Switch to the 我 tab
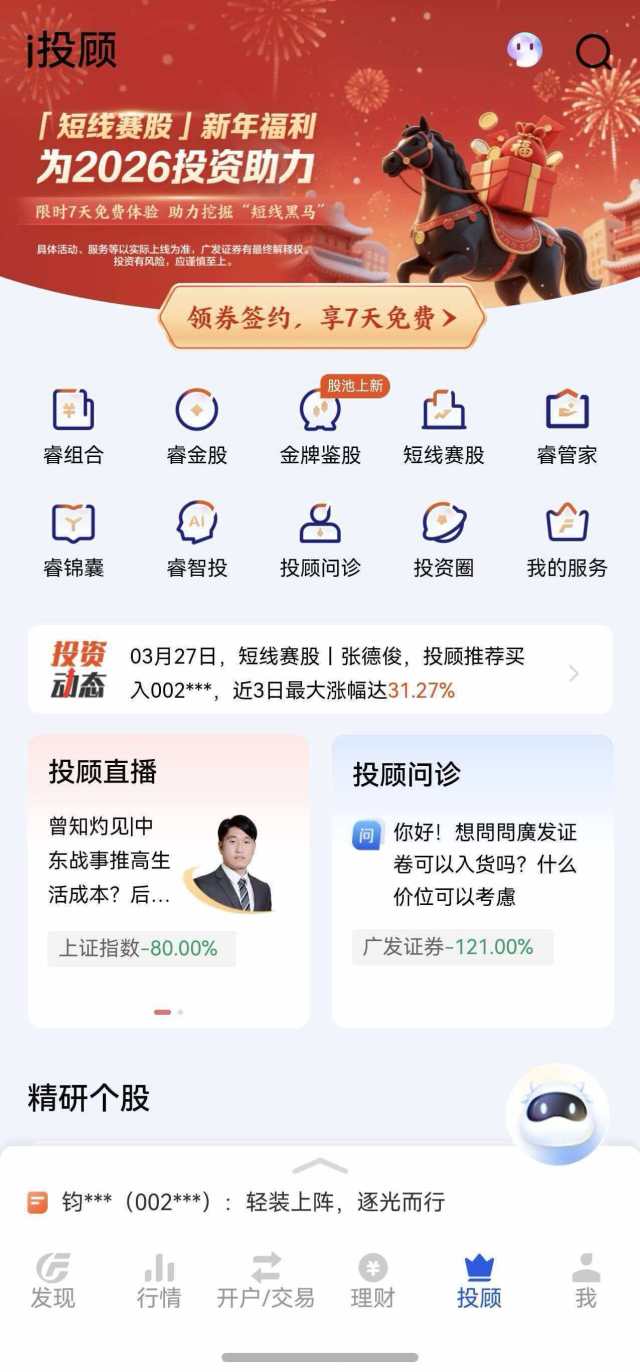 [586, 1282]
